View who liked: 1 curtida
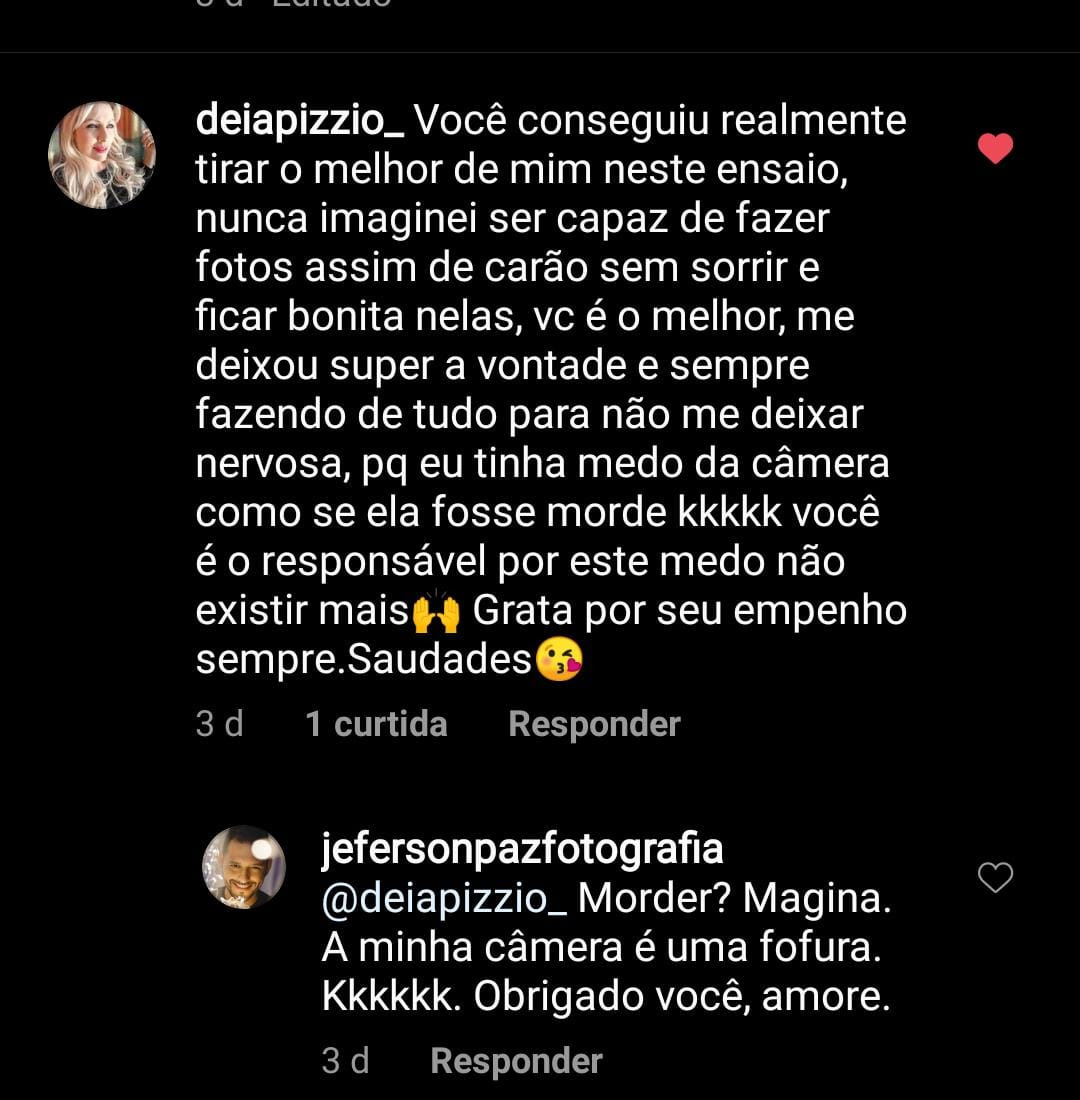The width and height of the screenshot is (1080, 1100). point(376,724)
